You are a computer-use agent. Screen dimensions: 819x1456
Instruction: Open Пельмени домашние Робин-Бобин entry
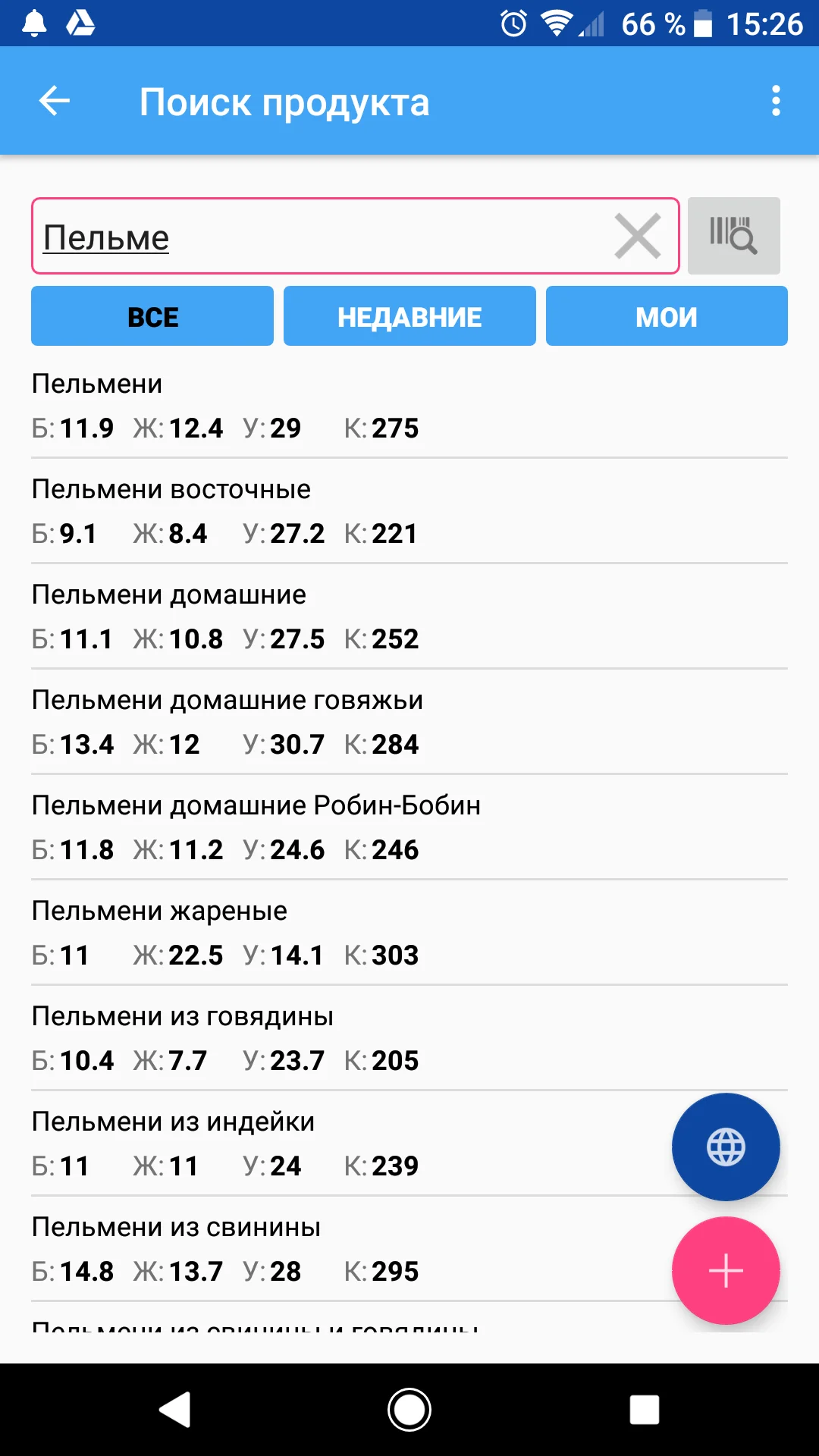pos(303,827)
